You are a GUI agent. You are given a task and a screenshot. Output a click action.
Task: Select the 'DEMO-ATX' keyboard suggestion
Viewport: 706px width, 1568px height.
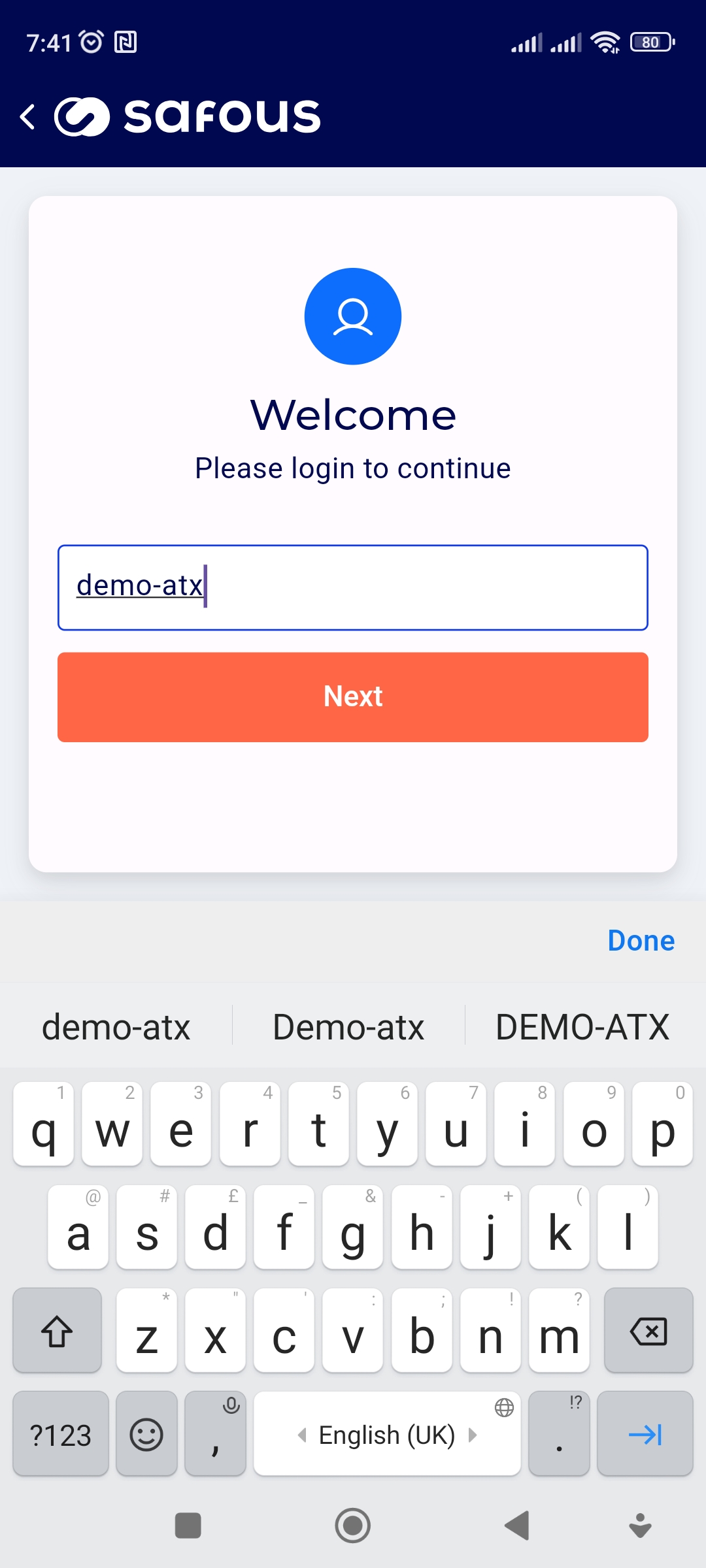click(582, 1027)
